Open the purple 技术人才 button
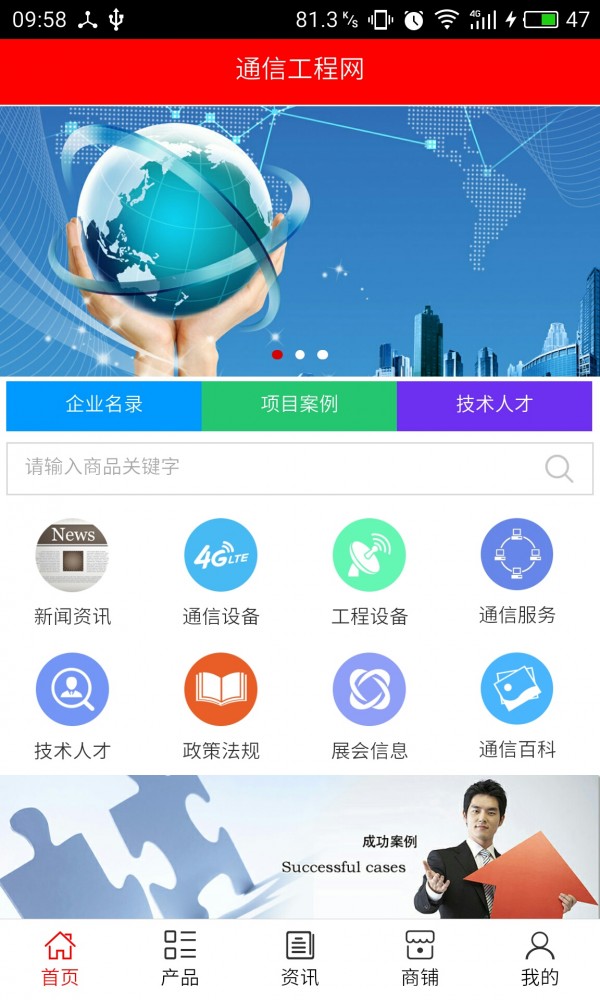 494,405
